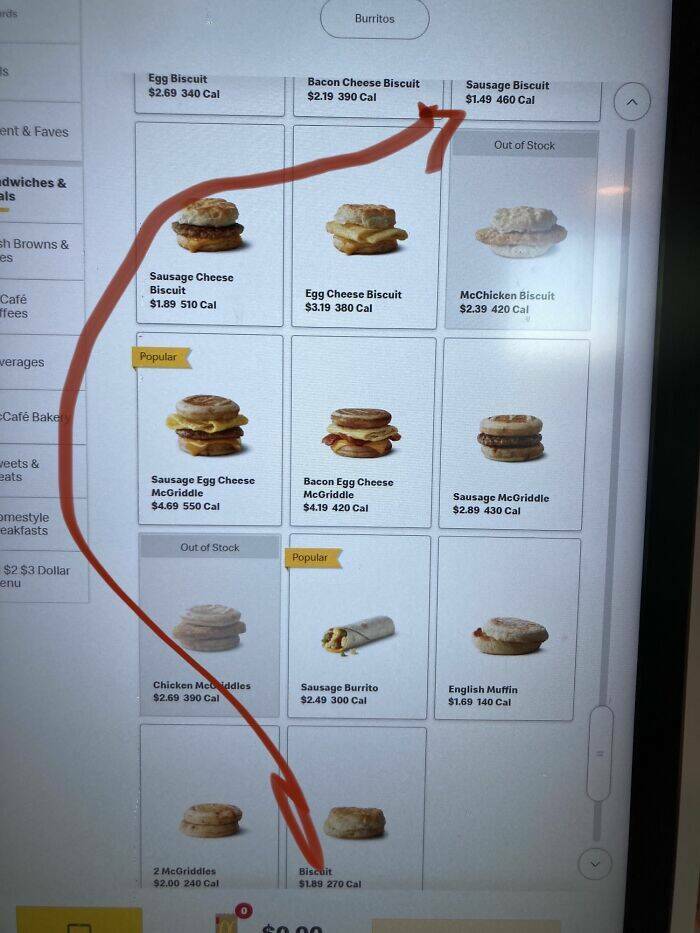Switch to the Homestyle Breakfasts category
The width and height of the screenshot is (700, 933).
pyautogui.click(x=40, y=524)
